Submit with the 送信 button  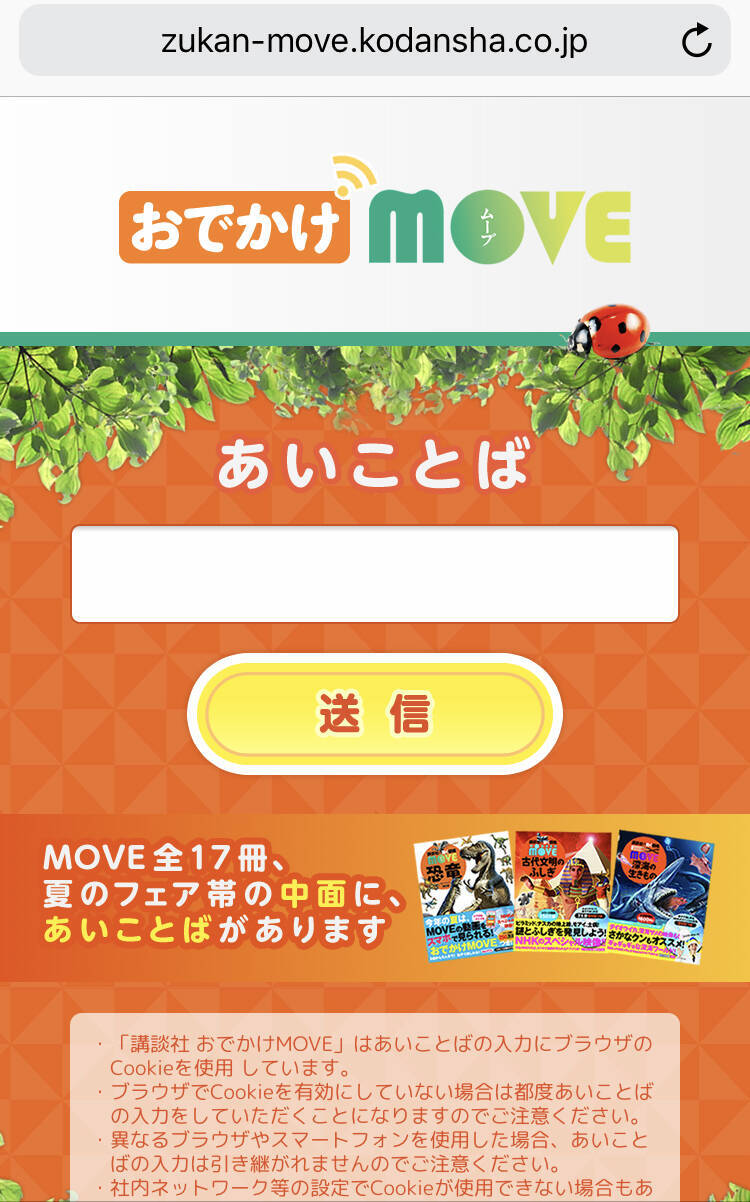click(x=374, y=714)
